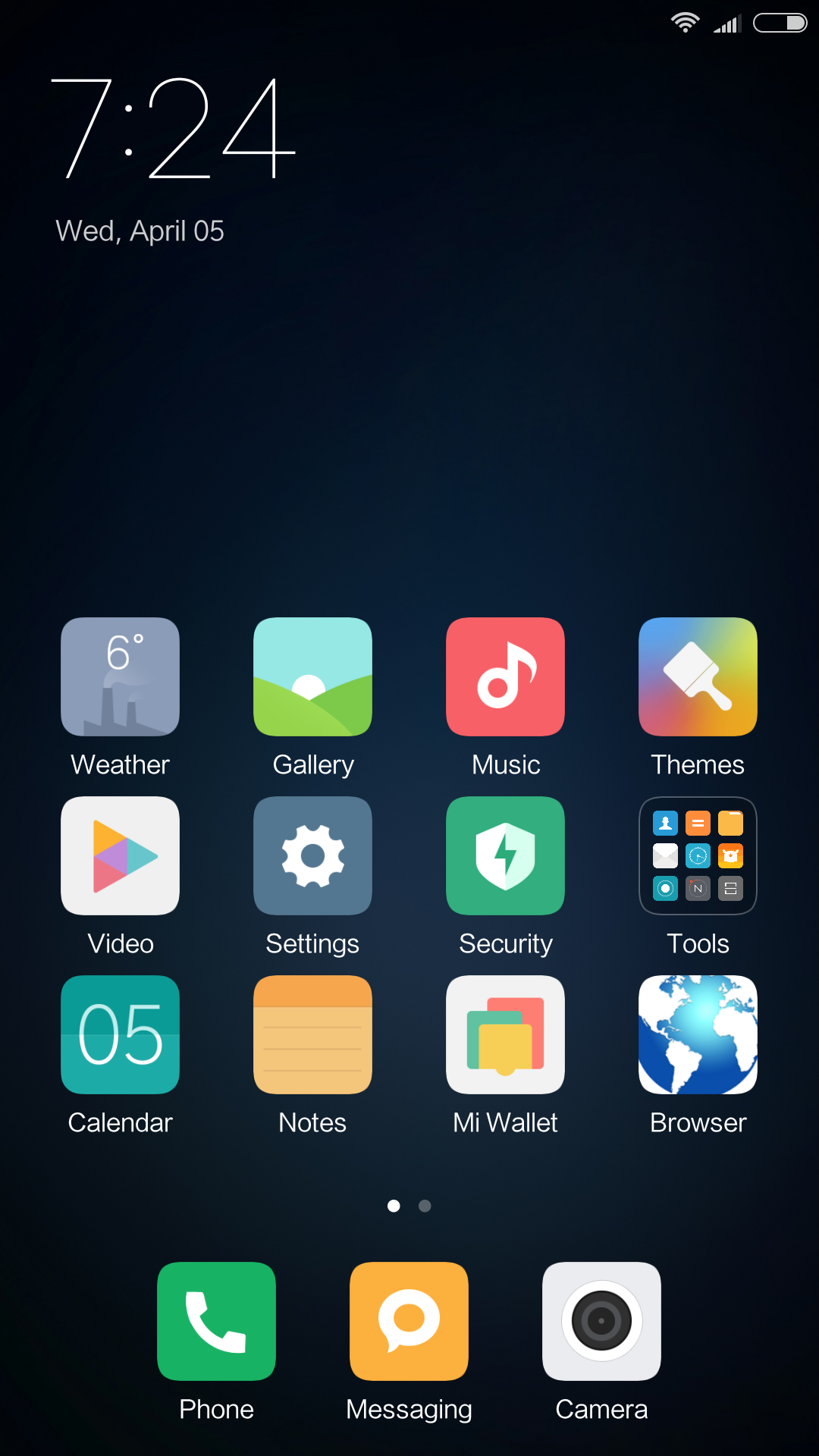Launch the Camera
Screen dimensions: 819x1456
pyautogui.click(x=601, y=1321)
